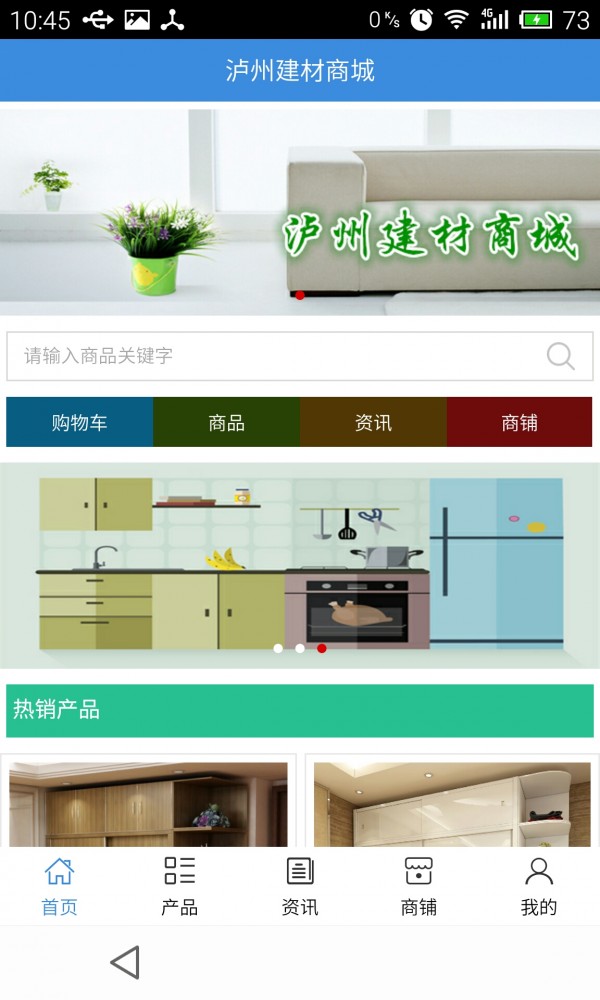Switch to the 首页 home tab
This screenshot has height=1000, width=600.
[x=59, y=886]
